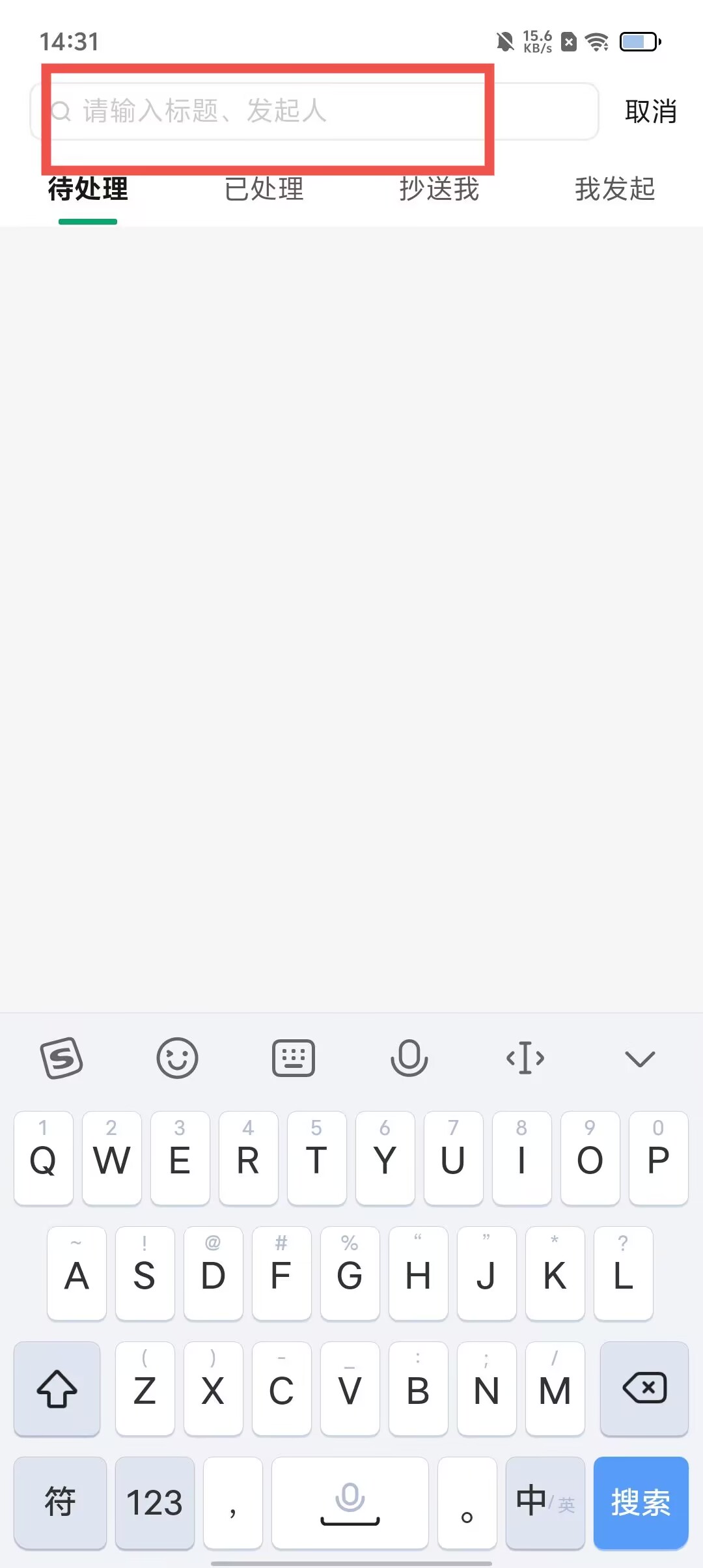Tap the blue 搜索 key on keyboard

coord(641,1503)
